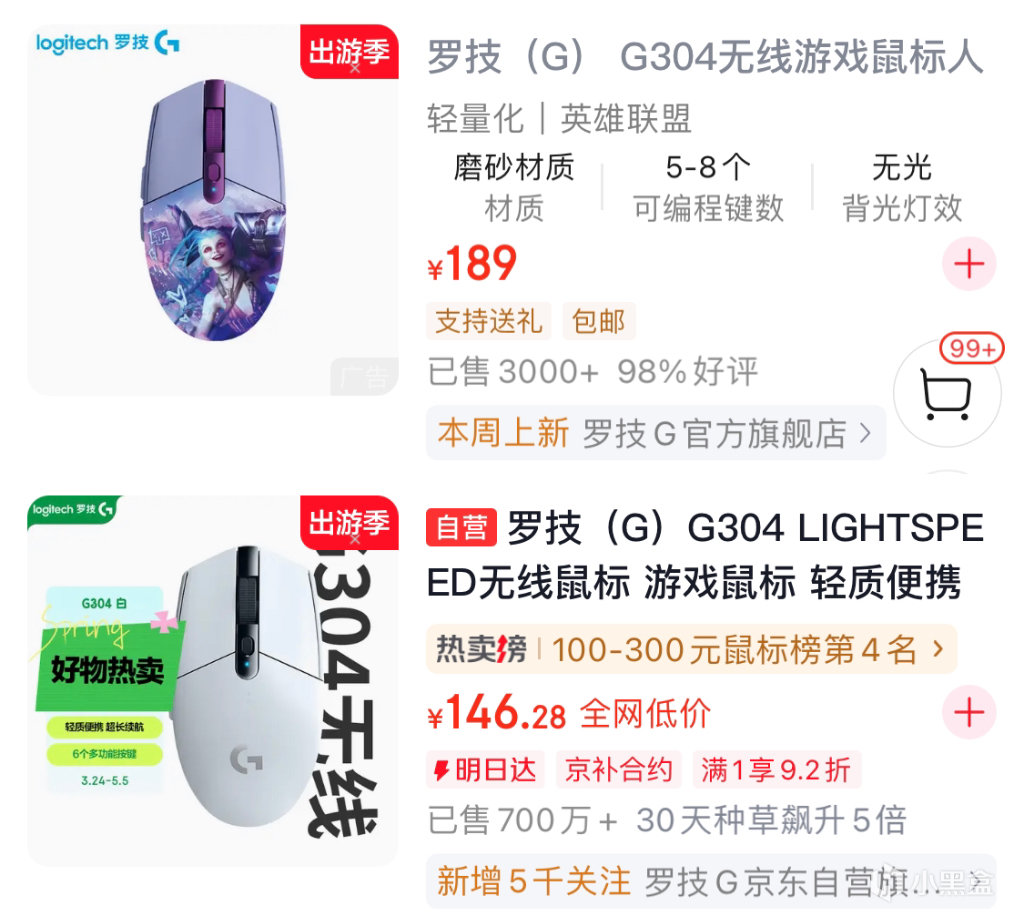Screen dimensions: 1024x924
Task: Add the ¥189 G304 mouse to cart
Action: (x=969, y=265)
